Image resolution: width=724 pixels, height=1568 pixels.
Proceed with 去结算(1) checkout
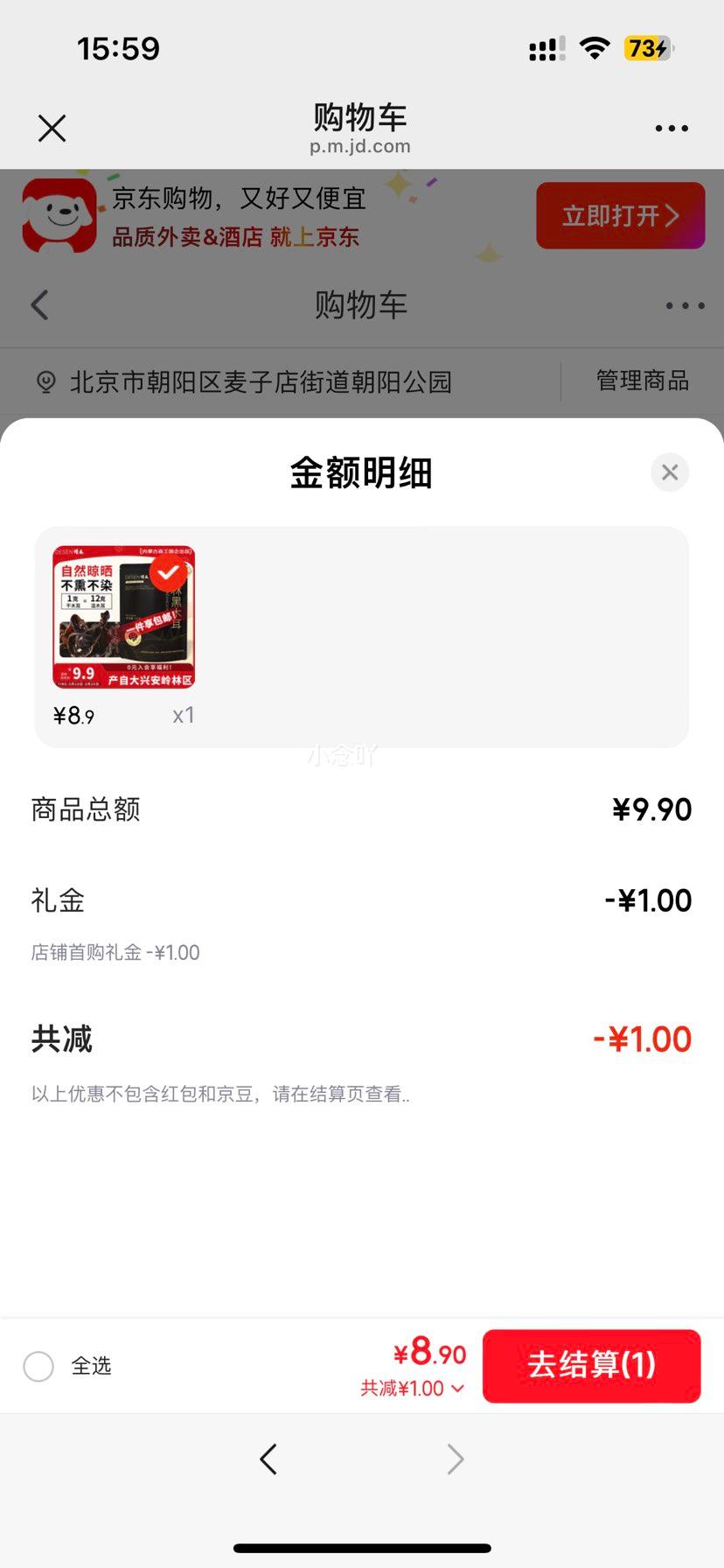click(591, 1365)
